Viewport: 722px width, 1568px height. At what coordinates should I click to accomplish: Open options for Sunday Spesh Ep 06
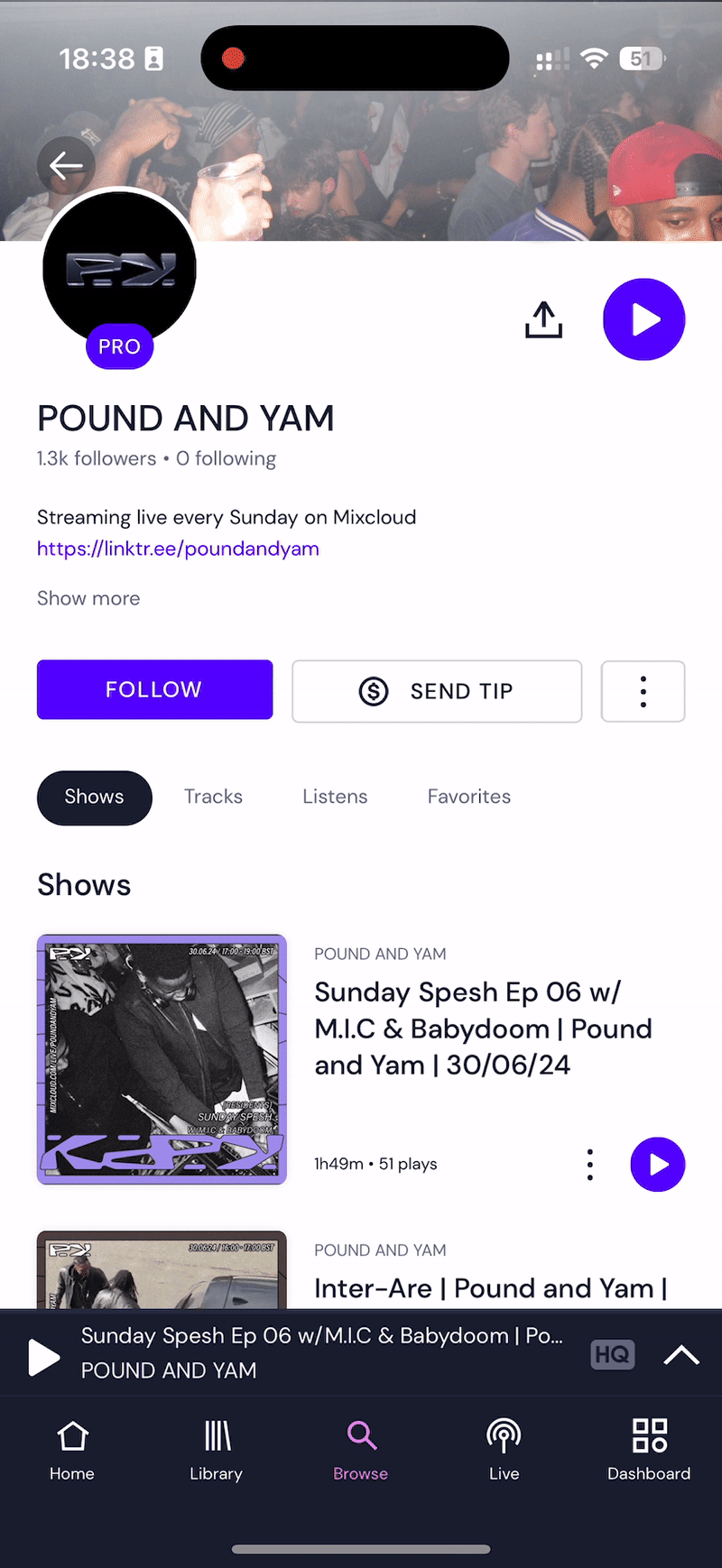(590, 1164)
